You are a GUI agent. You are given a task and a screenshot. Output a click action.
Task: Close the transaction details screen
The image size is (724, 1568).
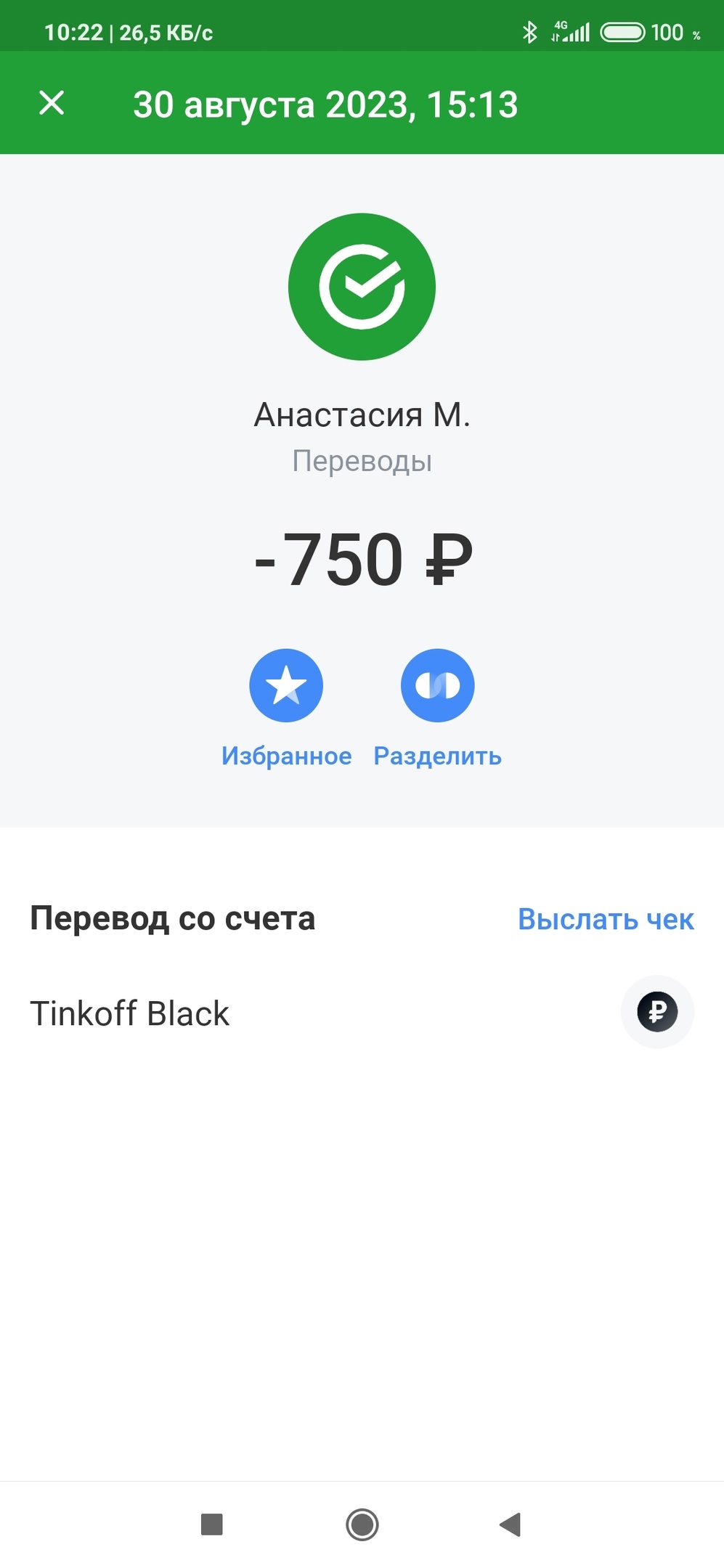click(52, 103)
